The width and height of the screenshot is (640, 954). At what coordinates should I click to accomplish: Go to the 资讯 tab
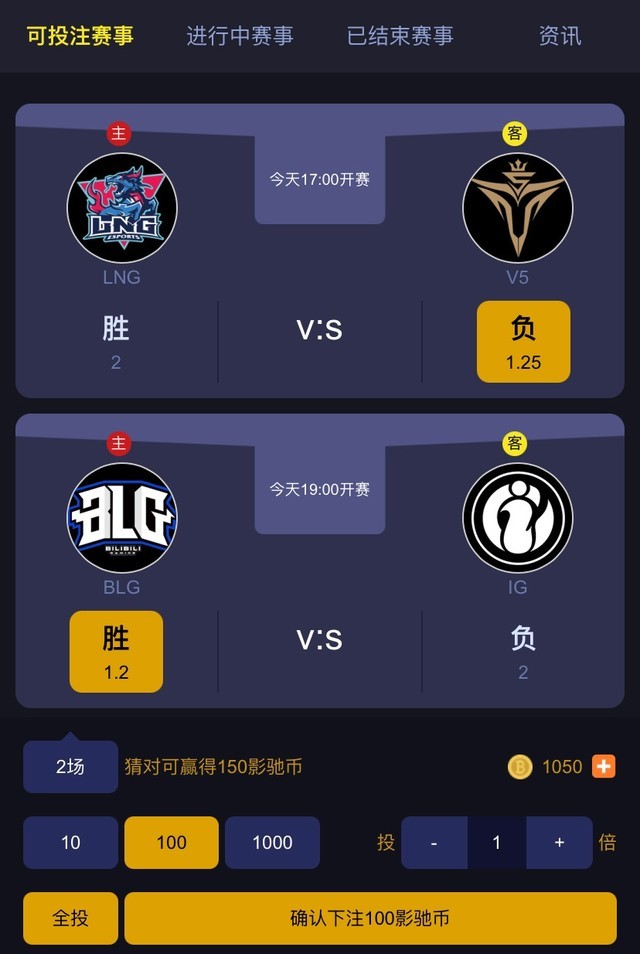point(559,36)
